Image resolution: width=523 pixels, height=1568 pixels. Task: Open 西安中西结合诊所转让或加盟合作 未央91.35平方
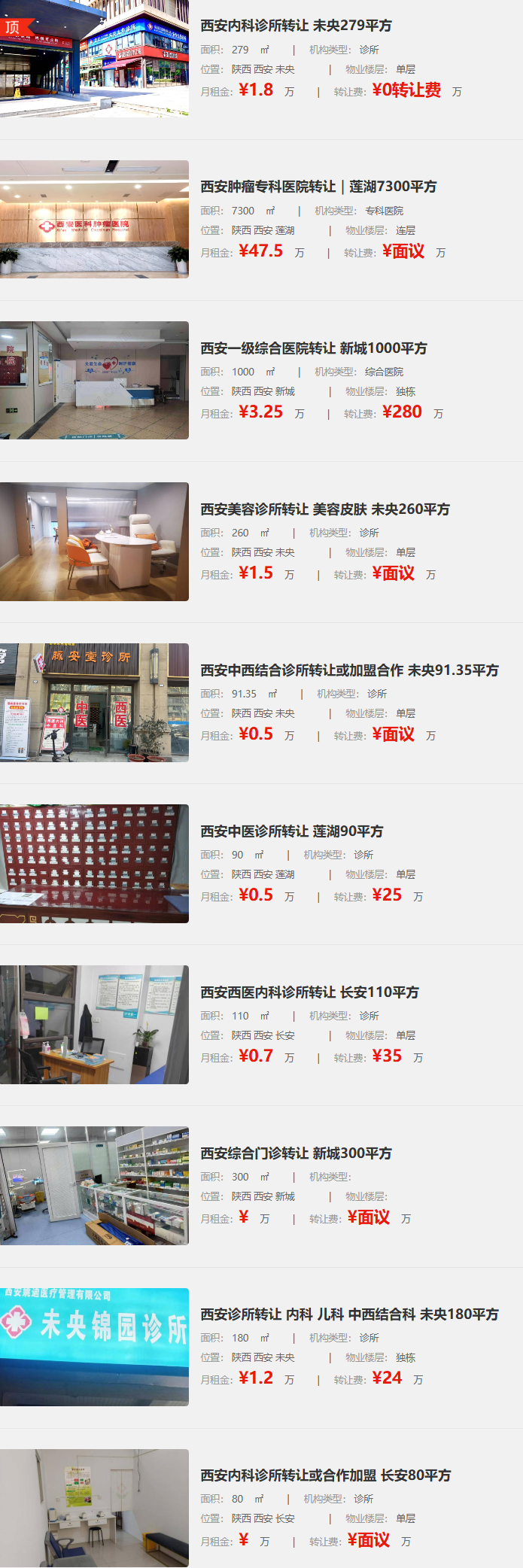[349, 670]
